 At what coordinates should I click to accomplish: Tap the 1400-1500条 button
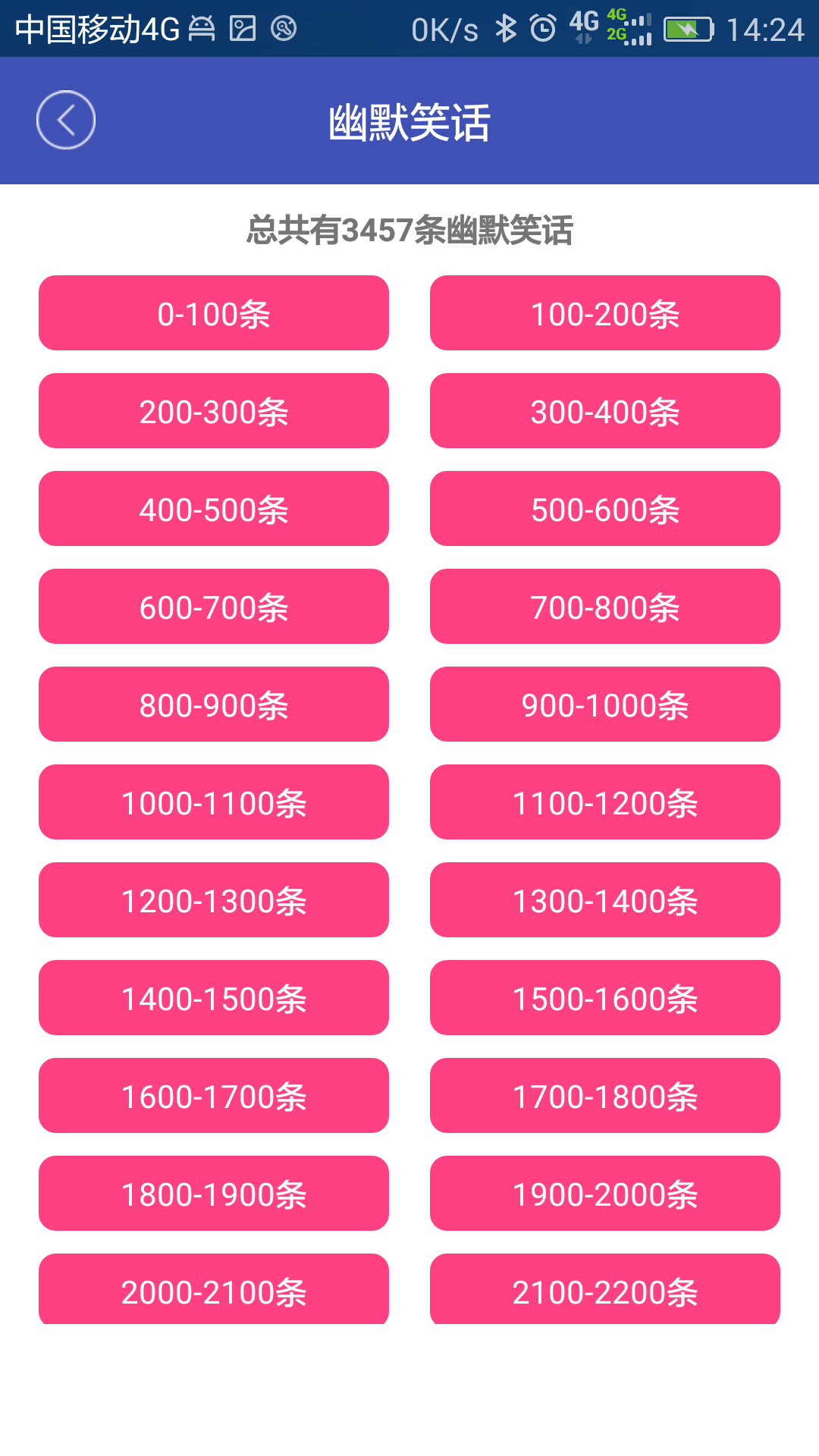point(213,998)
